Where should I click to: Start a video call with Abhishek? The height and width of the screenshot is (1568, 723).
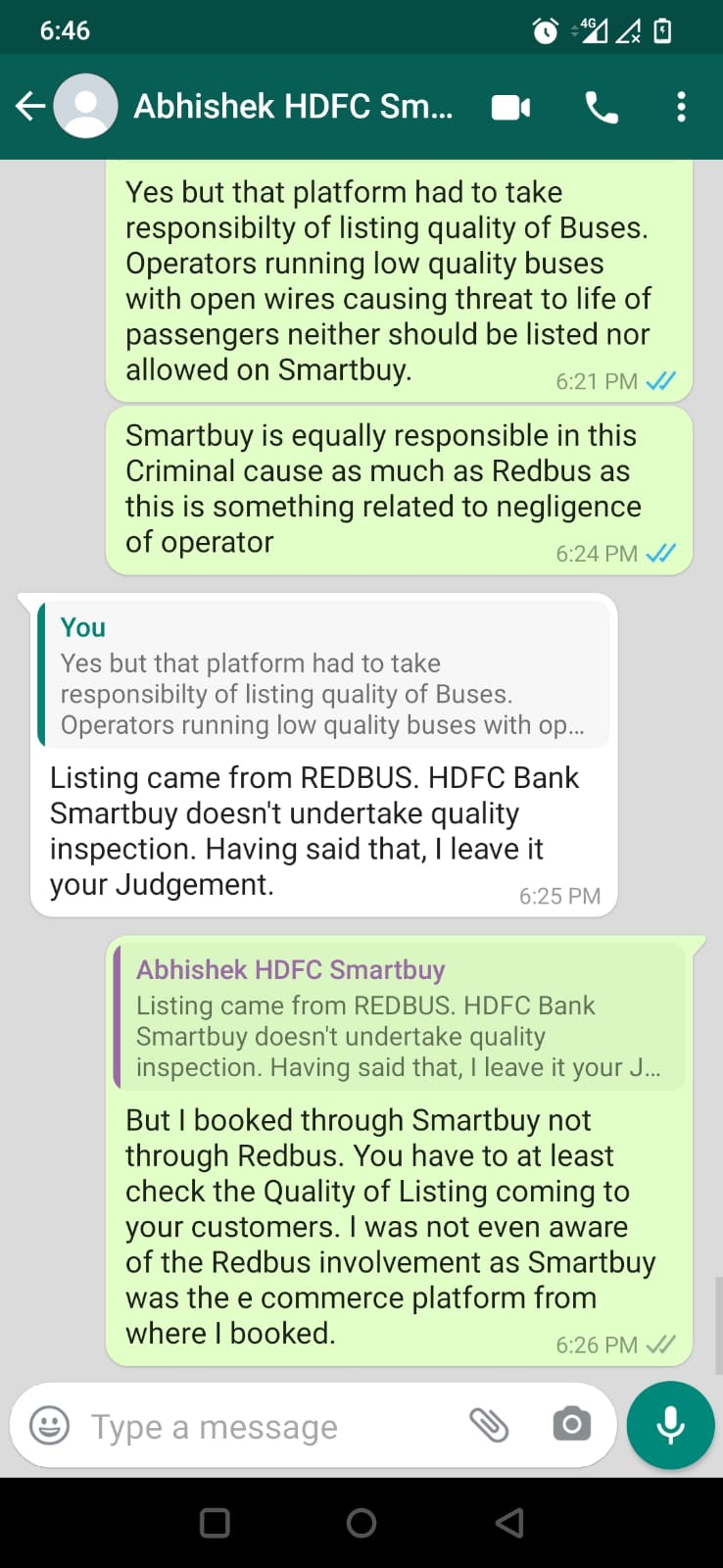510,107
